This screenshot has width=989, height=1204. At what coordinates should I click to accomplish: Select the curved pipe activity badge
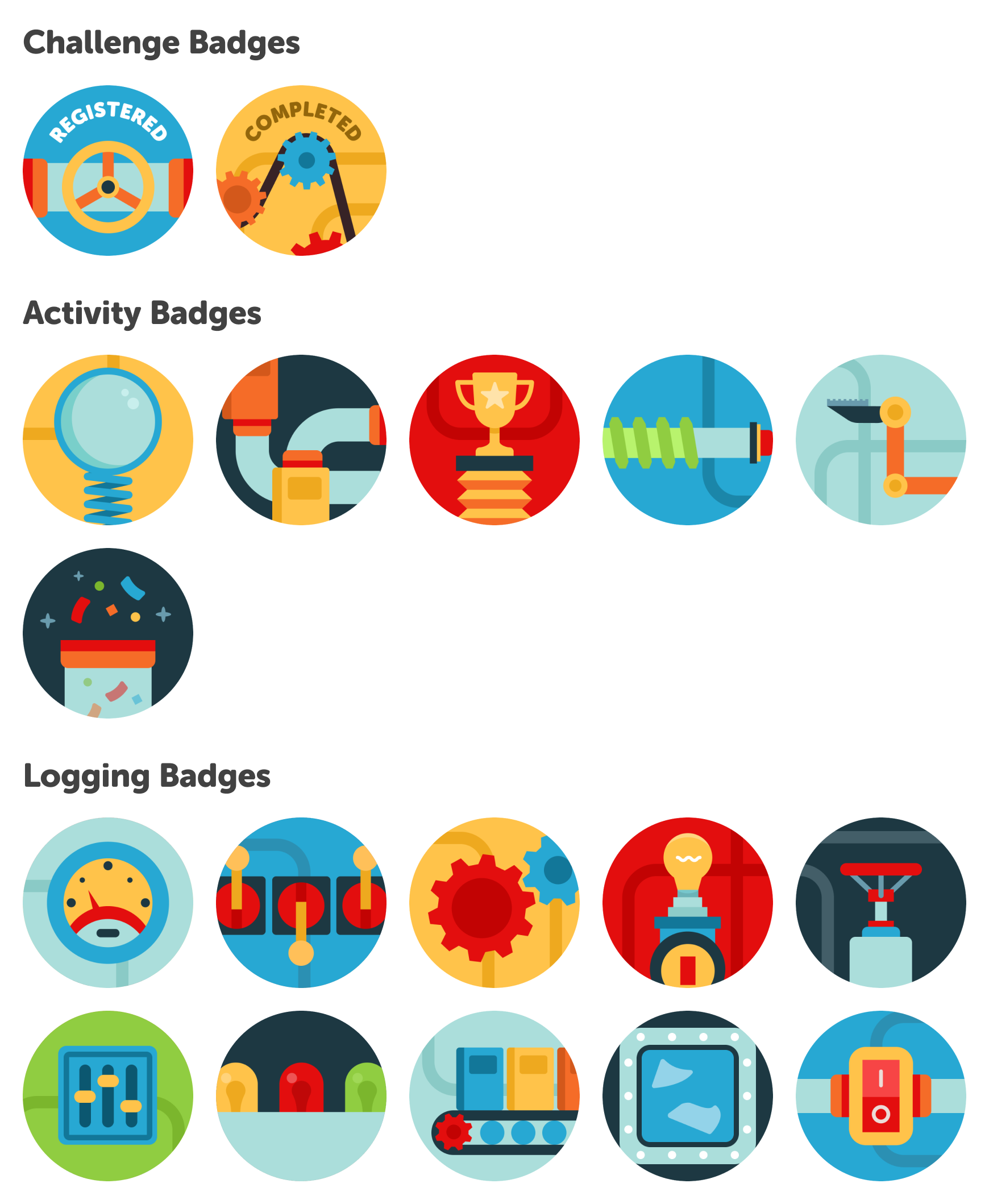coord(301,440)
